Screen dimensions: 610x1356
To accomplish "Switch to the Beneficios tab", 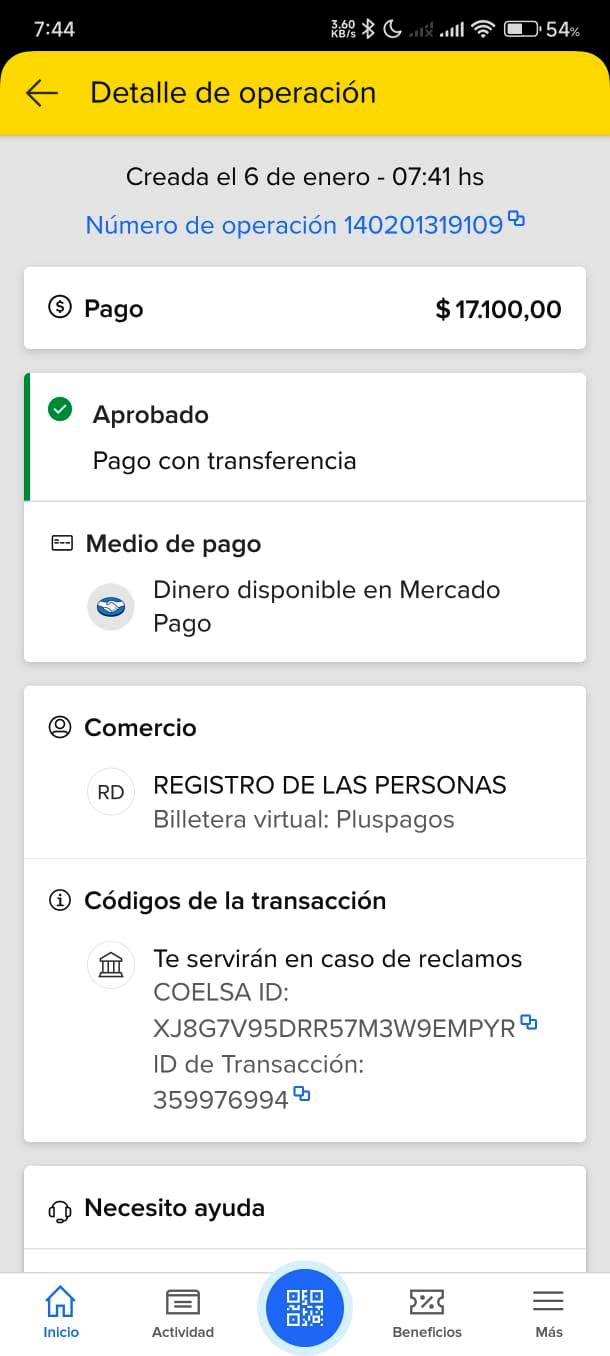I will (x=427, y=1312).
